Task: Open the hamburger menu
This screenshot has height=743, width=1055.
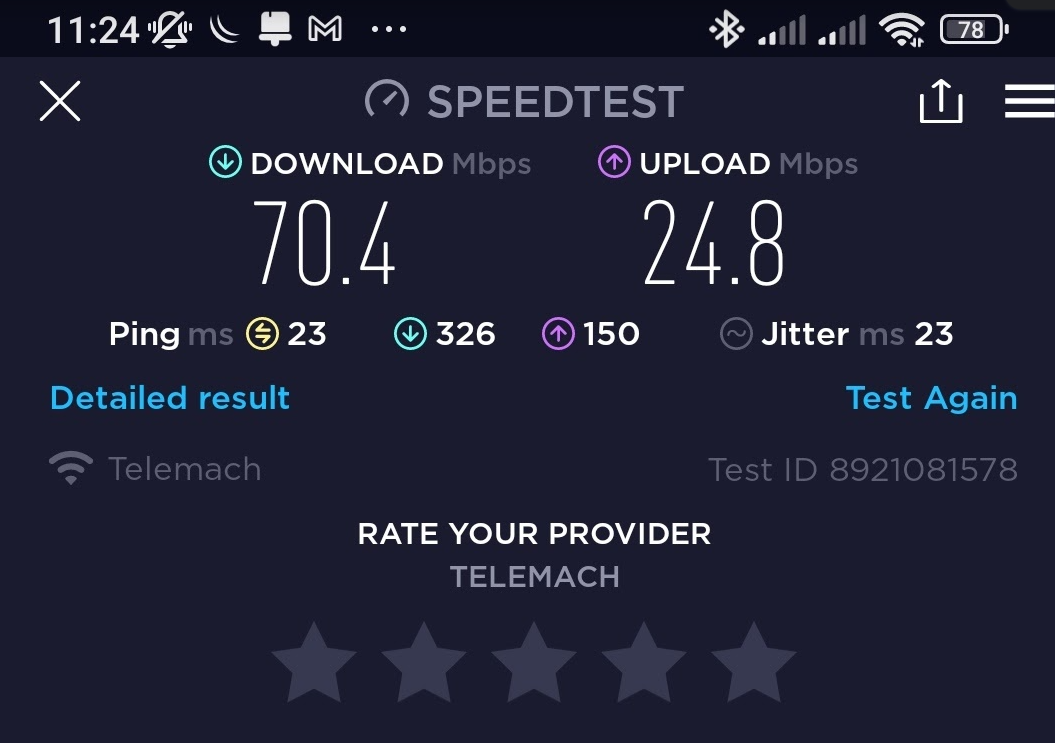Action: click(x=1029, y=102)
